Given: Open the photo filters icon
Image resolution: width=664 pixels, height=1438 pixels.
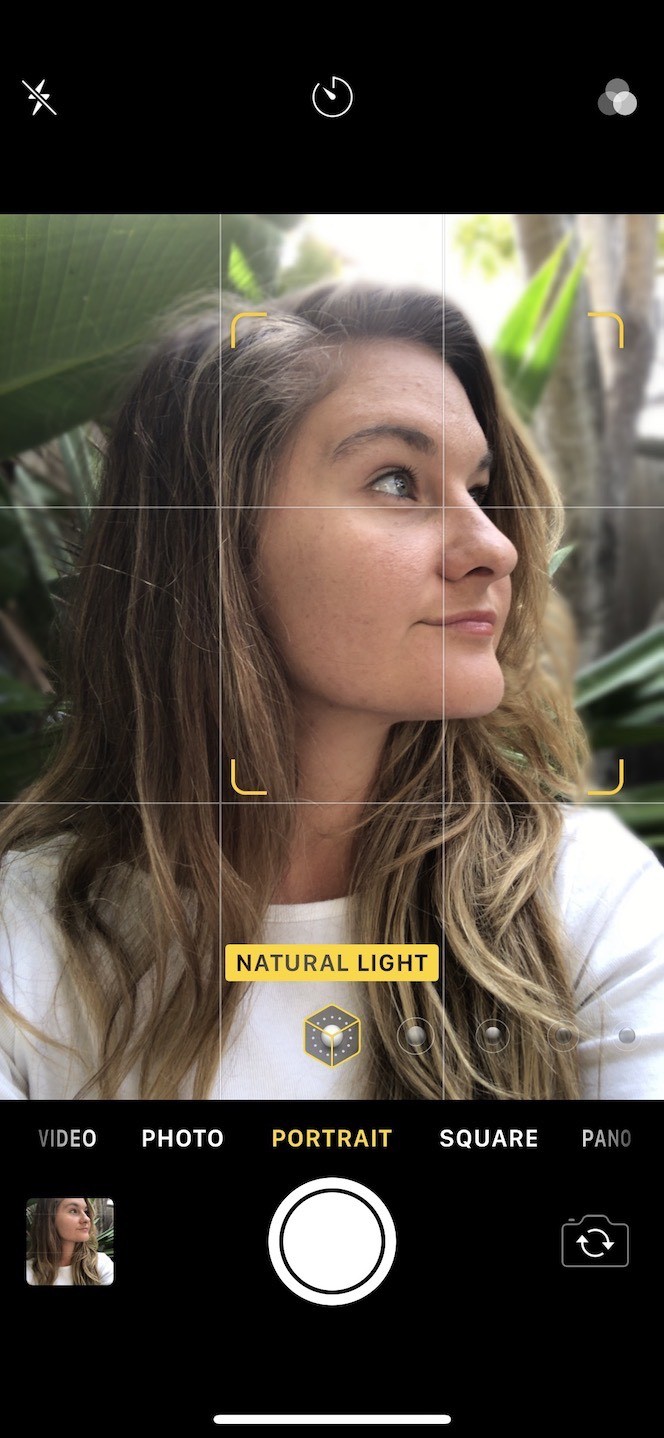Looking at the screenshot, I should pos(617,98).
